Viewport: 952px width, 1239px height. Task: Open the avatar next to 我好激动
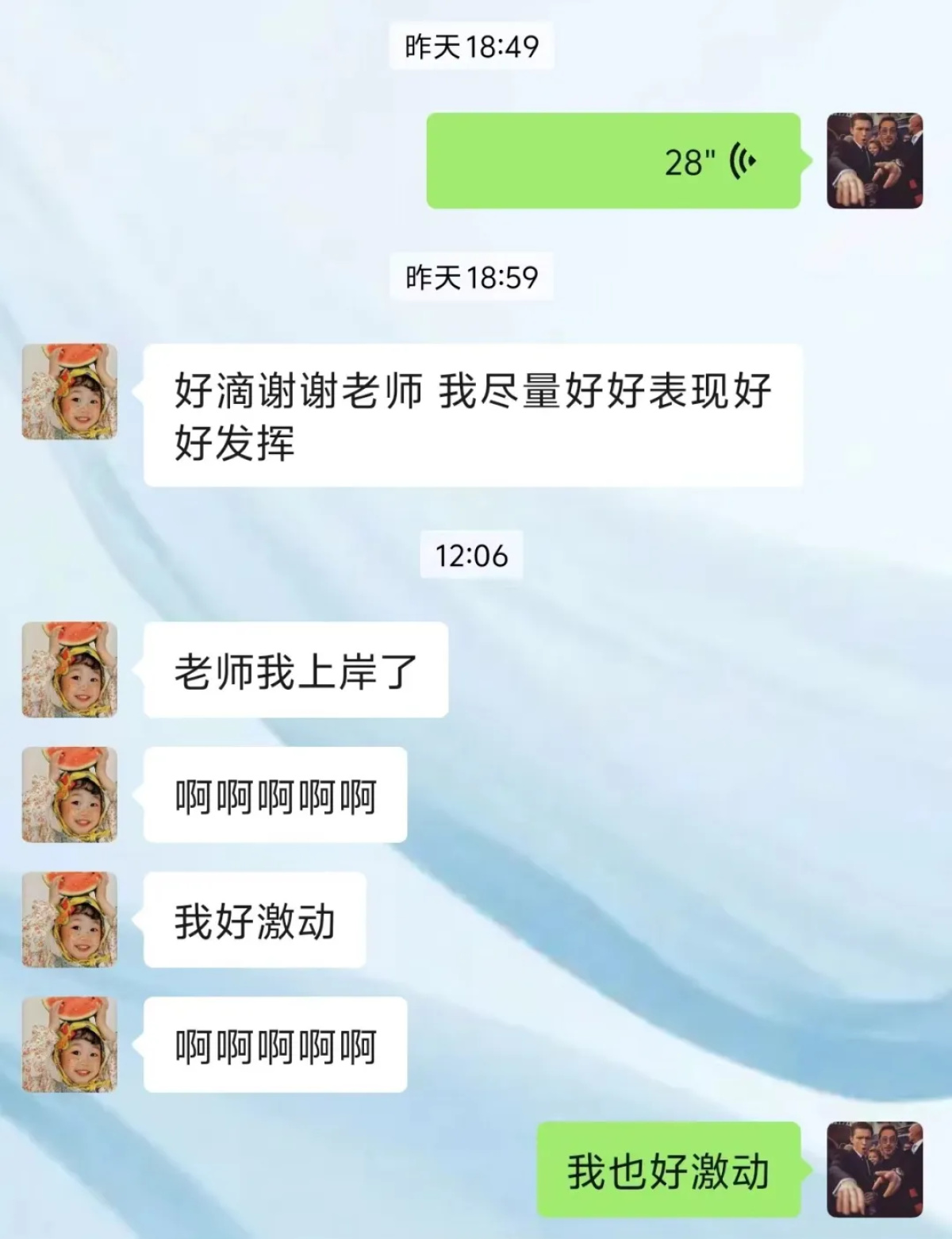point(70,920)
